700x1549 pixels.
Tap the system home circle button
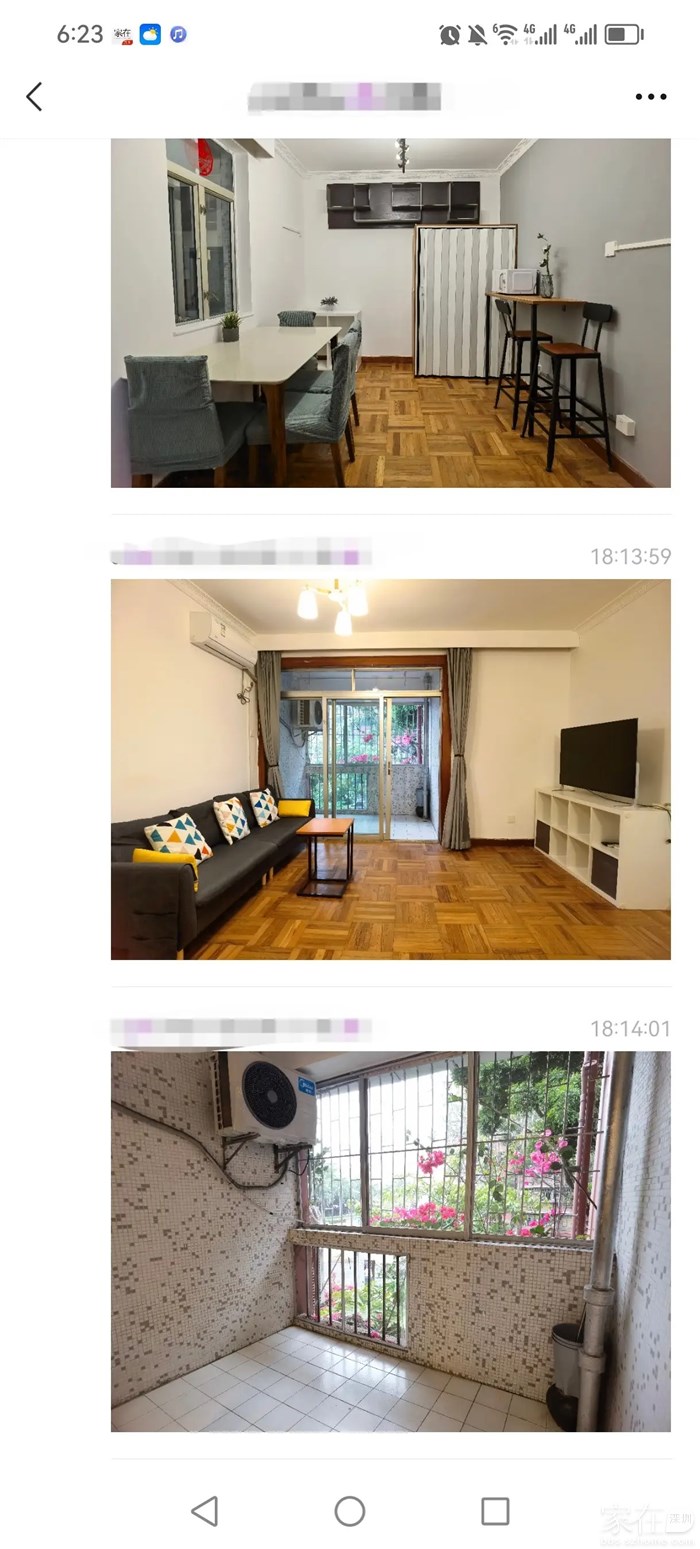(x=349, y=1510)
